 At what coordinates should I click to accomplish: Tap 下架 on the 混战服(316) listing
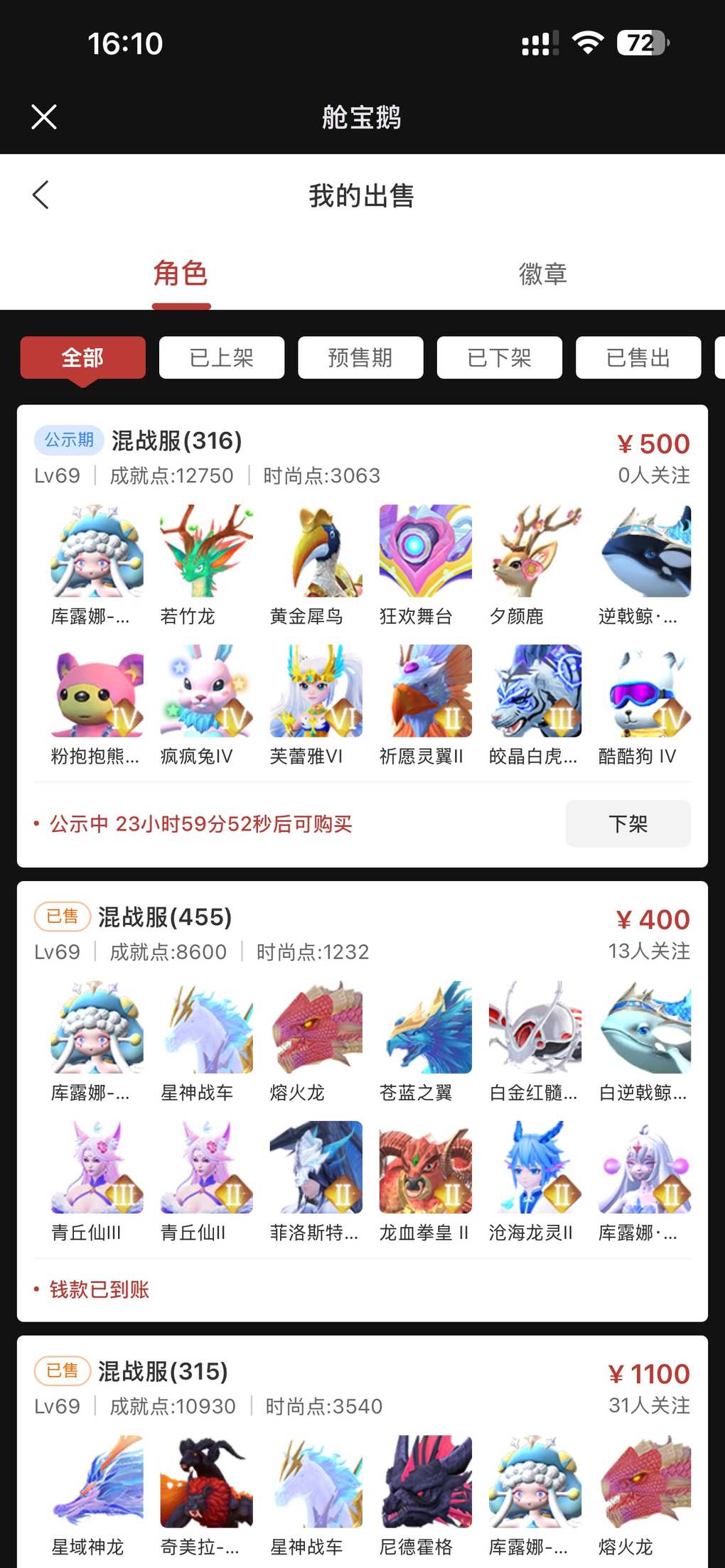tap(628, 823)
